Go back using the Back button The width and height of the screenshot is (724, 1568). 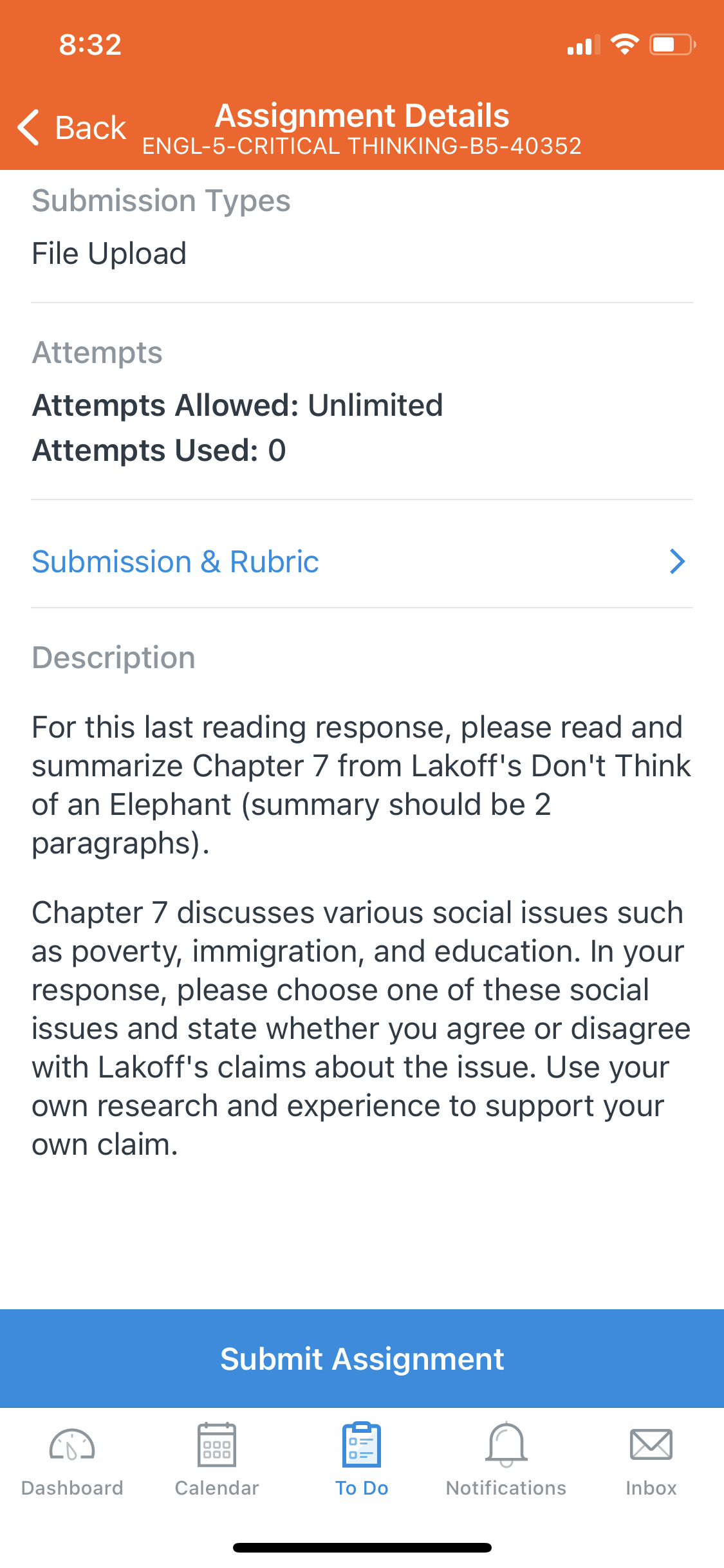(72, 127)
